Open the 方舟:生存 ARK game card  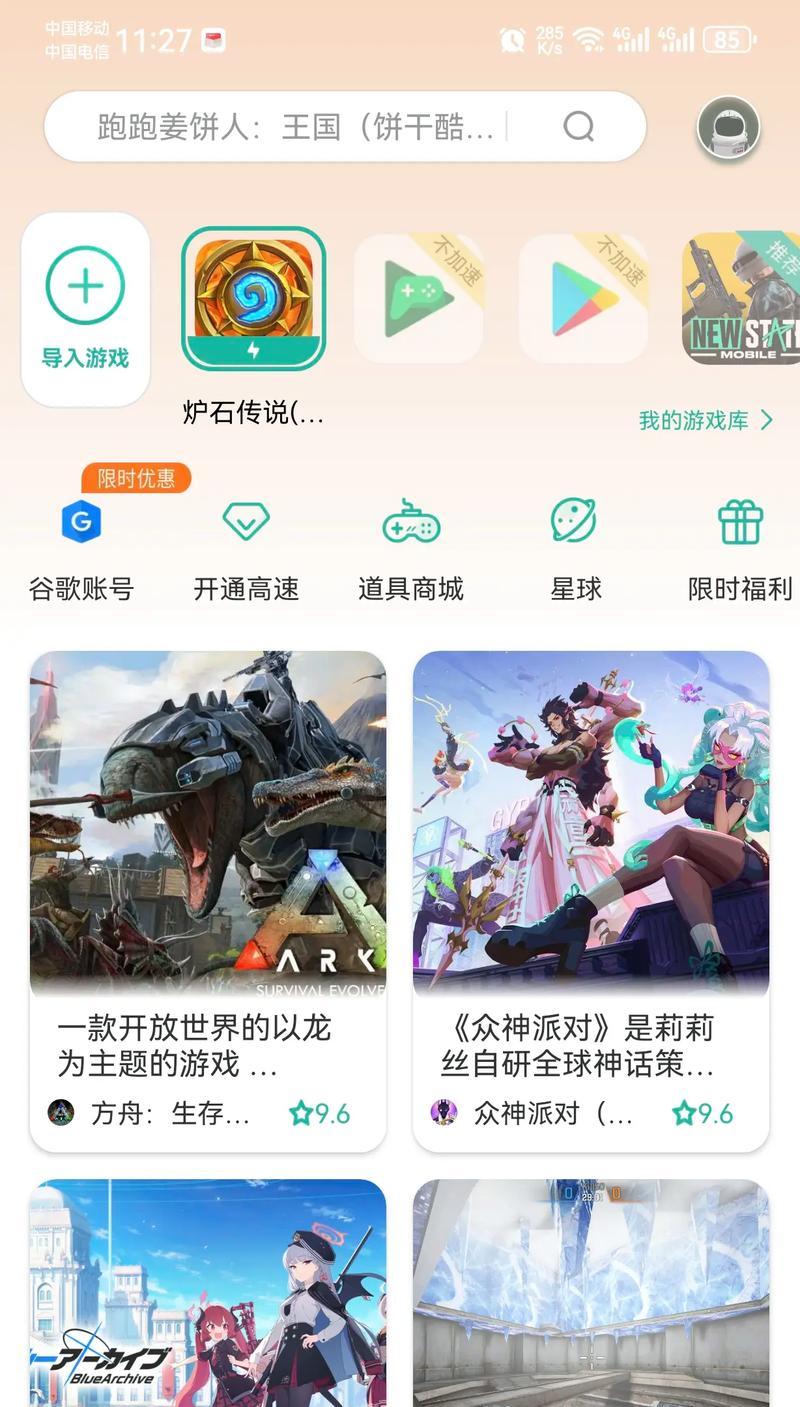tap(208, 900)
